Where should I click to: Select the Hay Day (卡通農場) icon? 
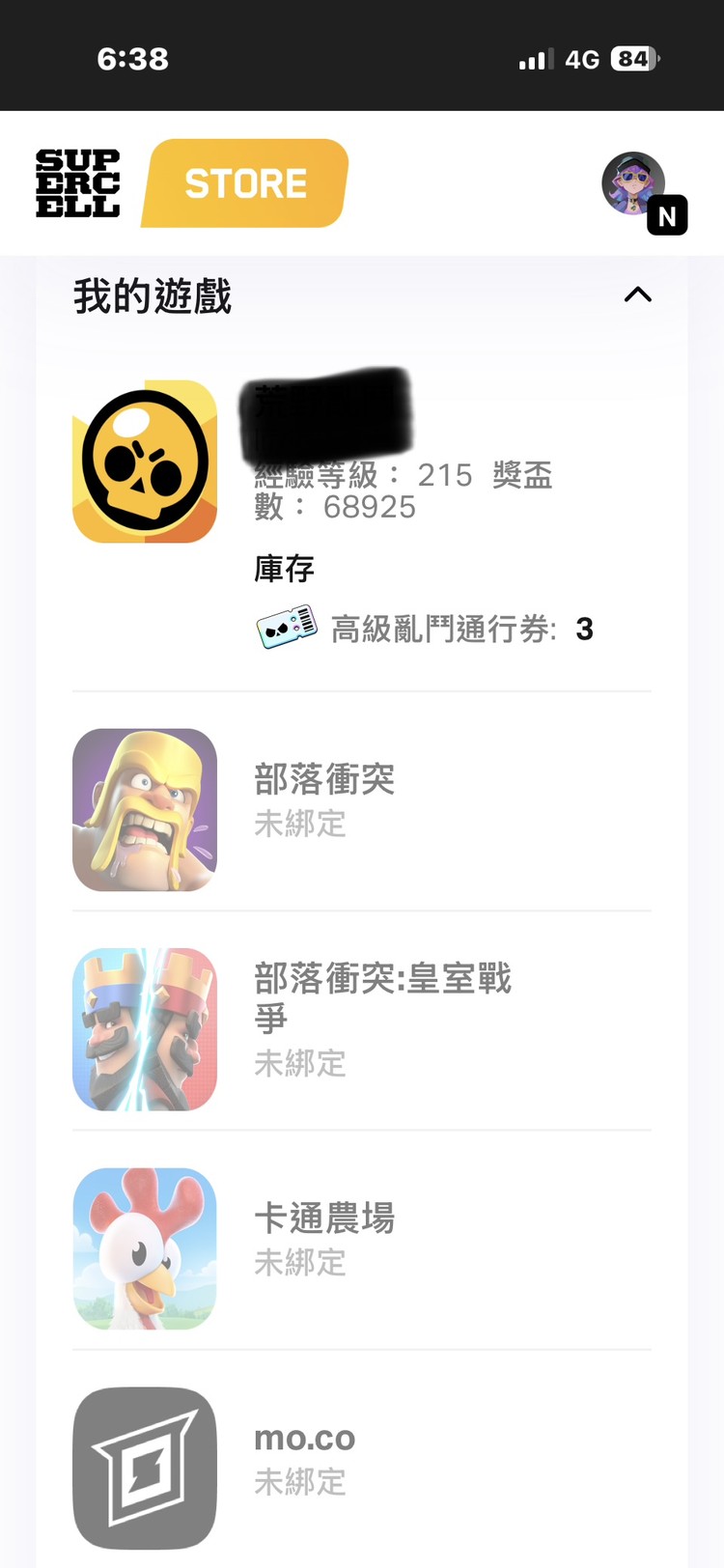pos(145,1248)
